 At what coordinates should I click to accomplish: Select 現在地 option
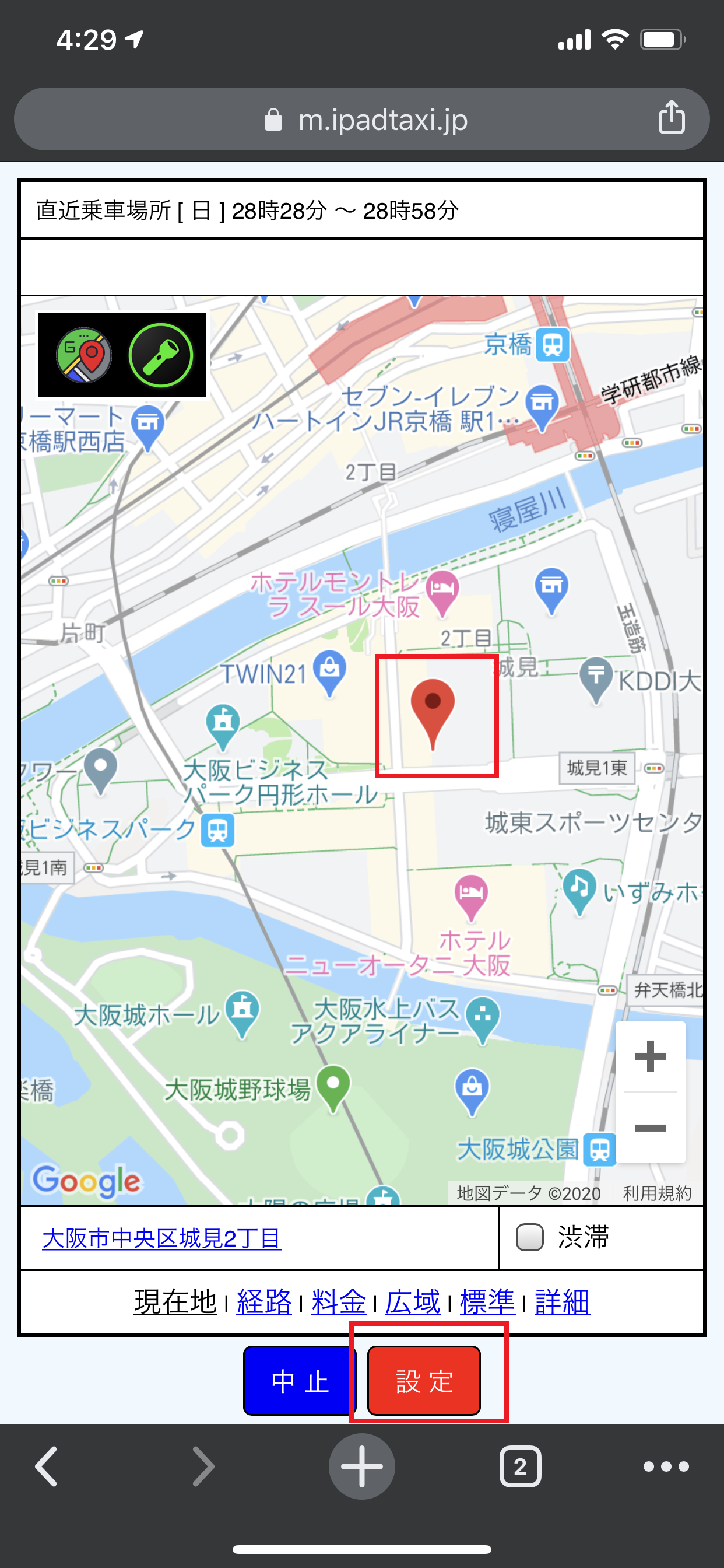(x=175, y=1302)
